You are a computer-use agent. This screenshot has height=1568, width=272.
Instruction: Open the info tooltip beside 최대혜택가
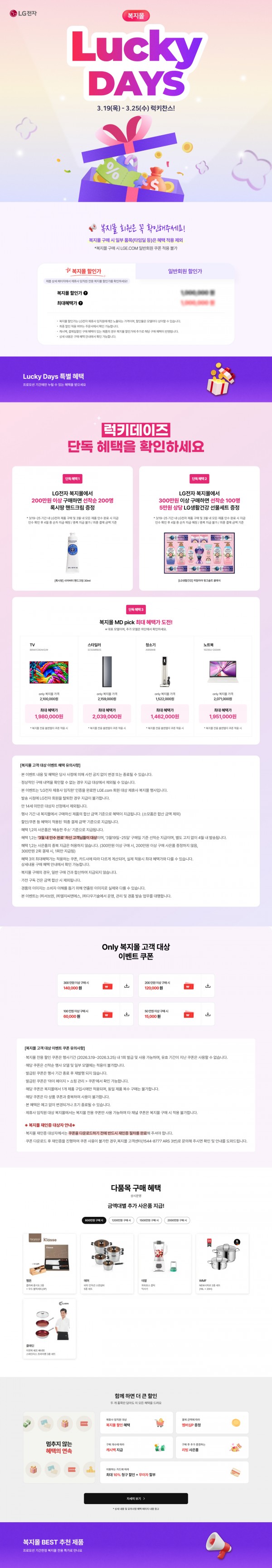[x=80, y=303]
